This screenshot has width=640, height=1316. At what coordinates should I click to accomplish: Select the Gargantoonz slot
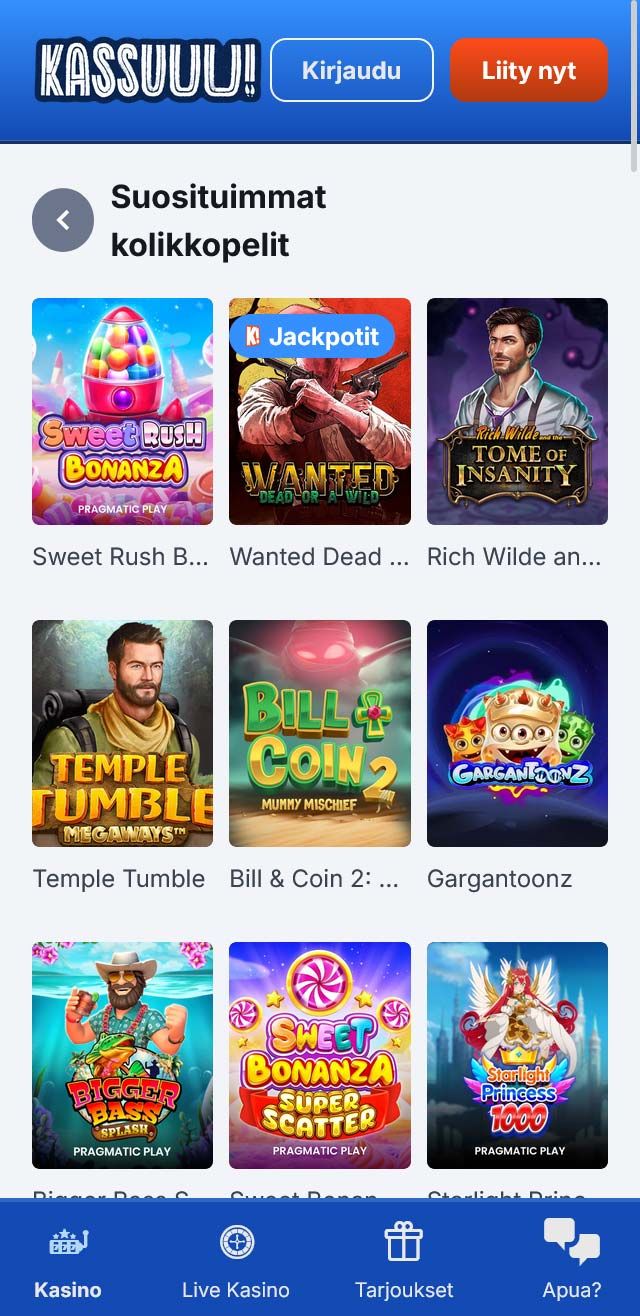click(517, 733)
